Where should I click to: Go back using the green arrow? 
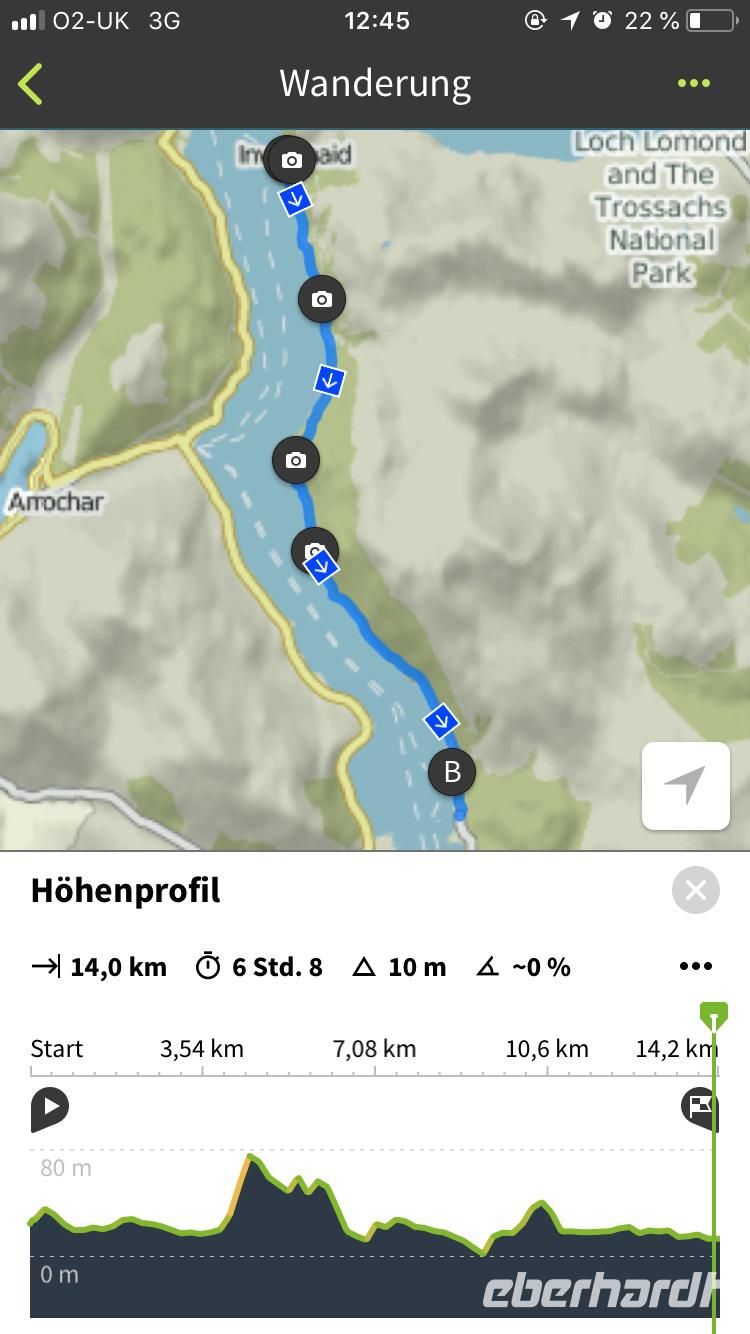[x=31, y=84]
